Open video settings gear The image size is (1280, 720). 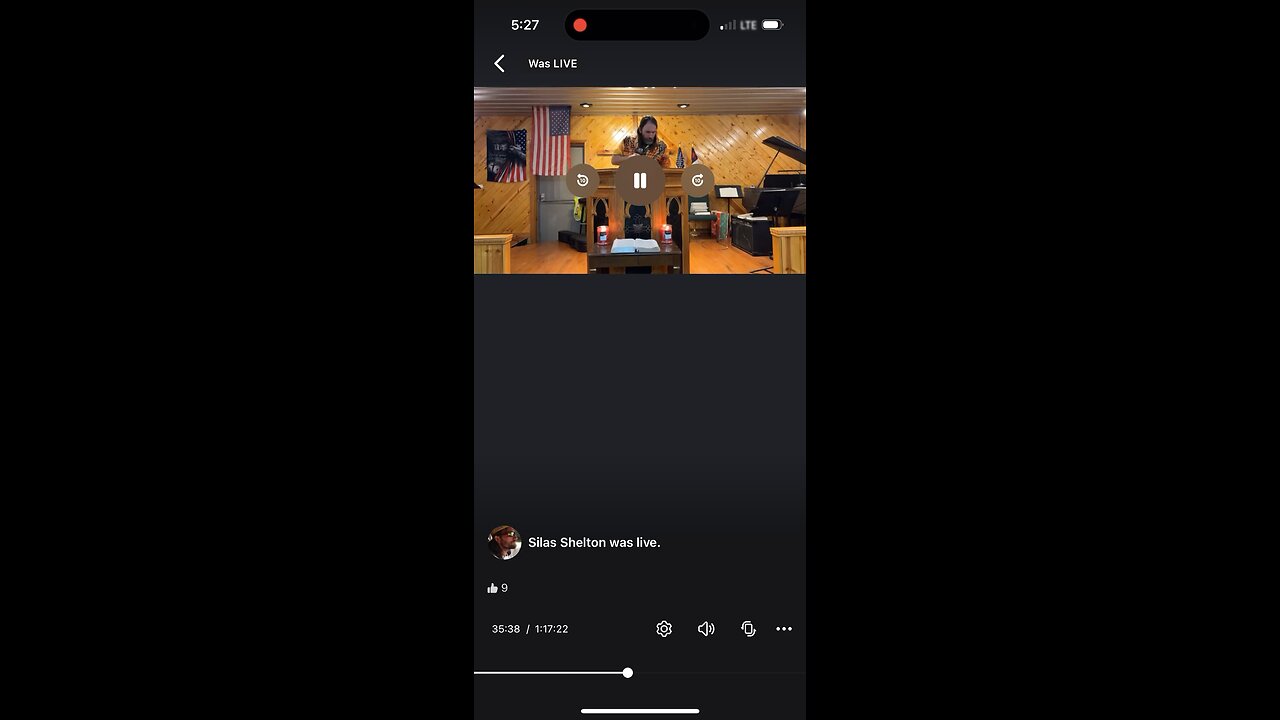tap(664, 629)
